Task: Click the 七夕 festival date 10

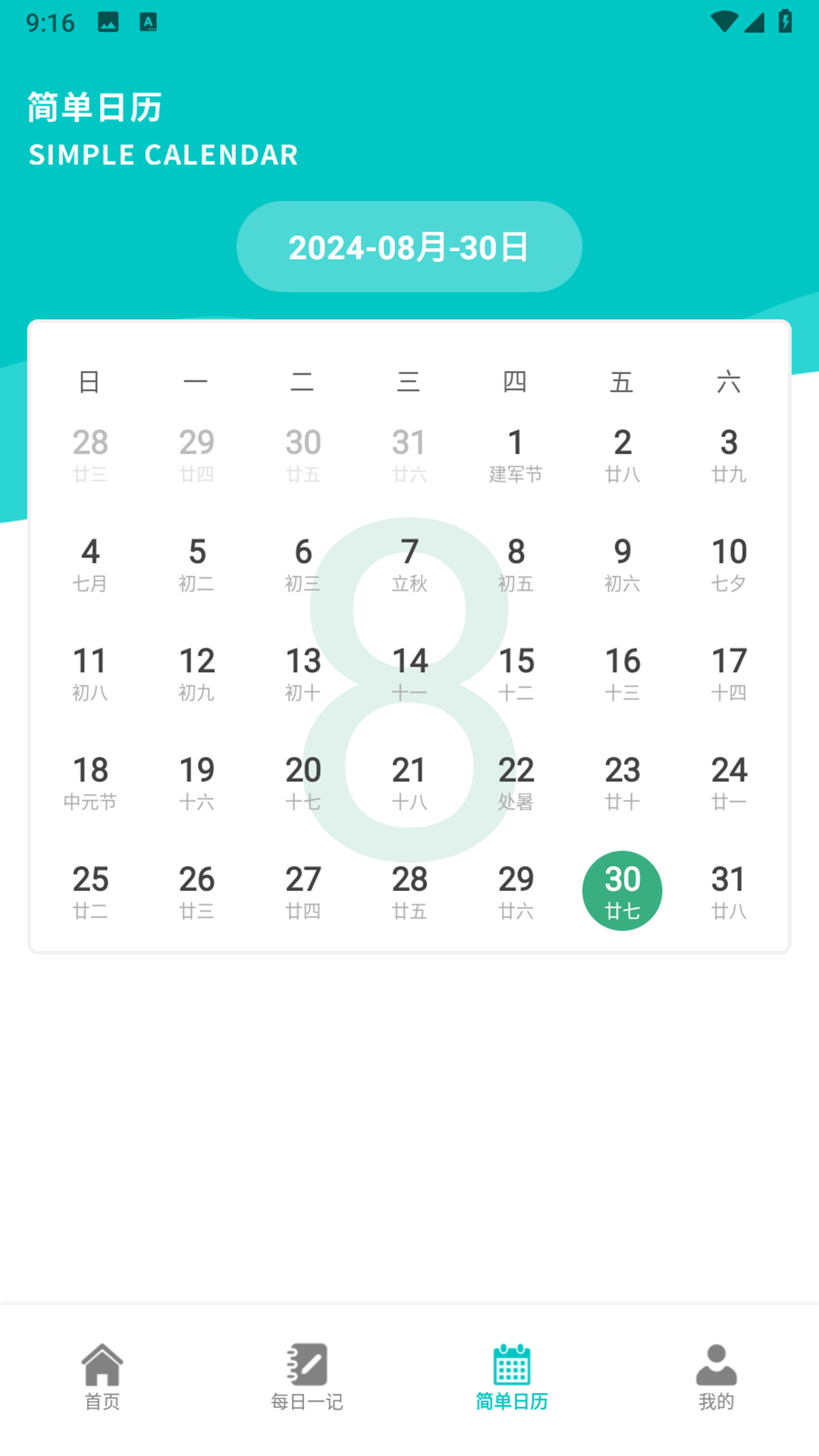Action: [728, 564]
